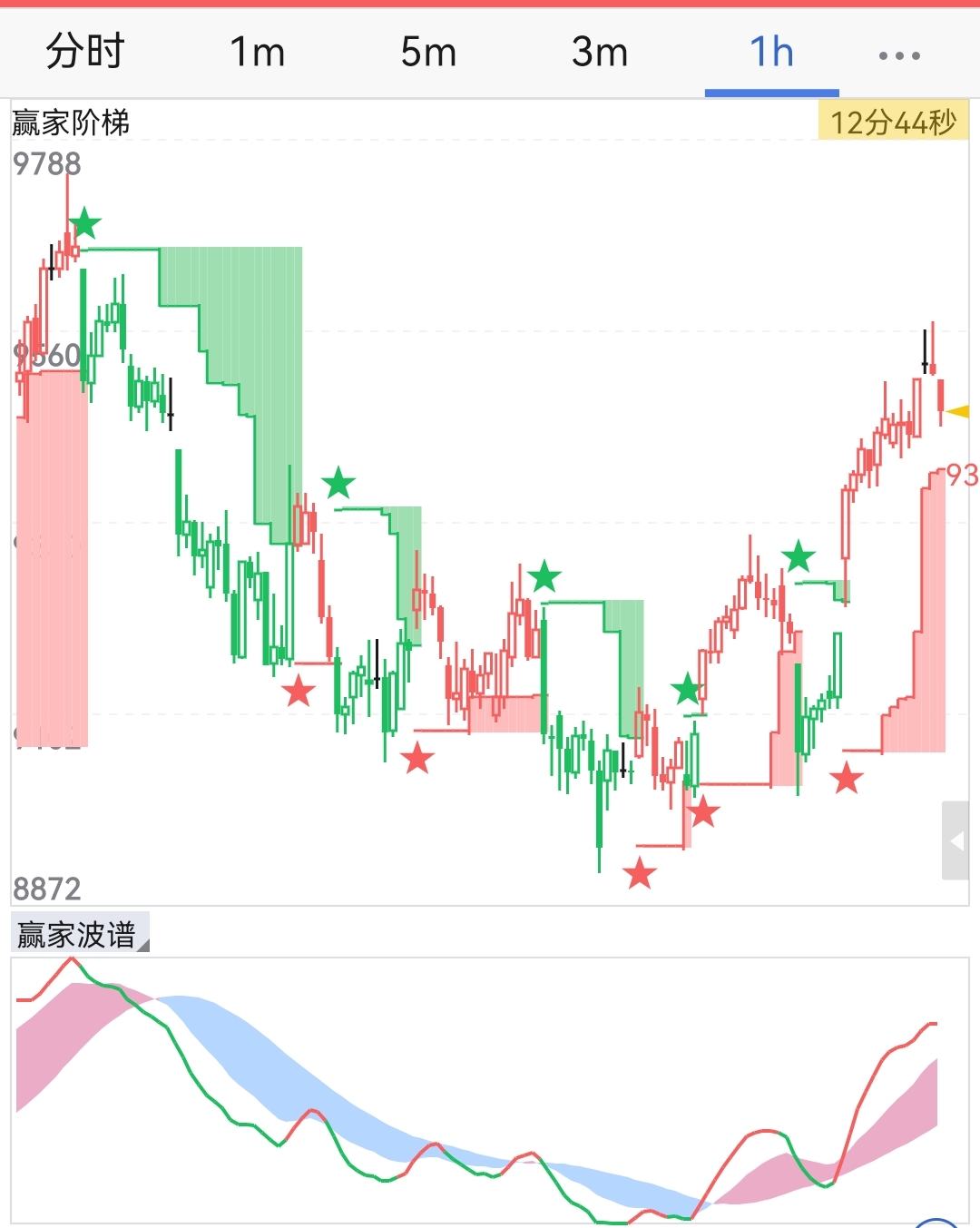The height and width of the screenshot is (1228, 980).
Task: Choose the 3m chart interval
Action: point(600,52)
